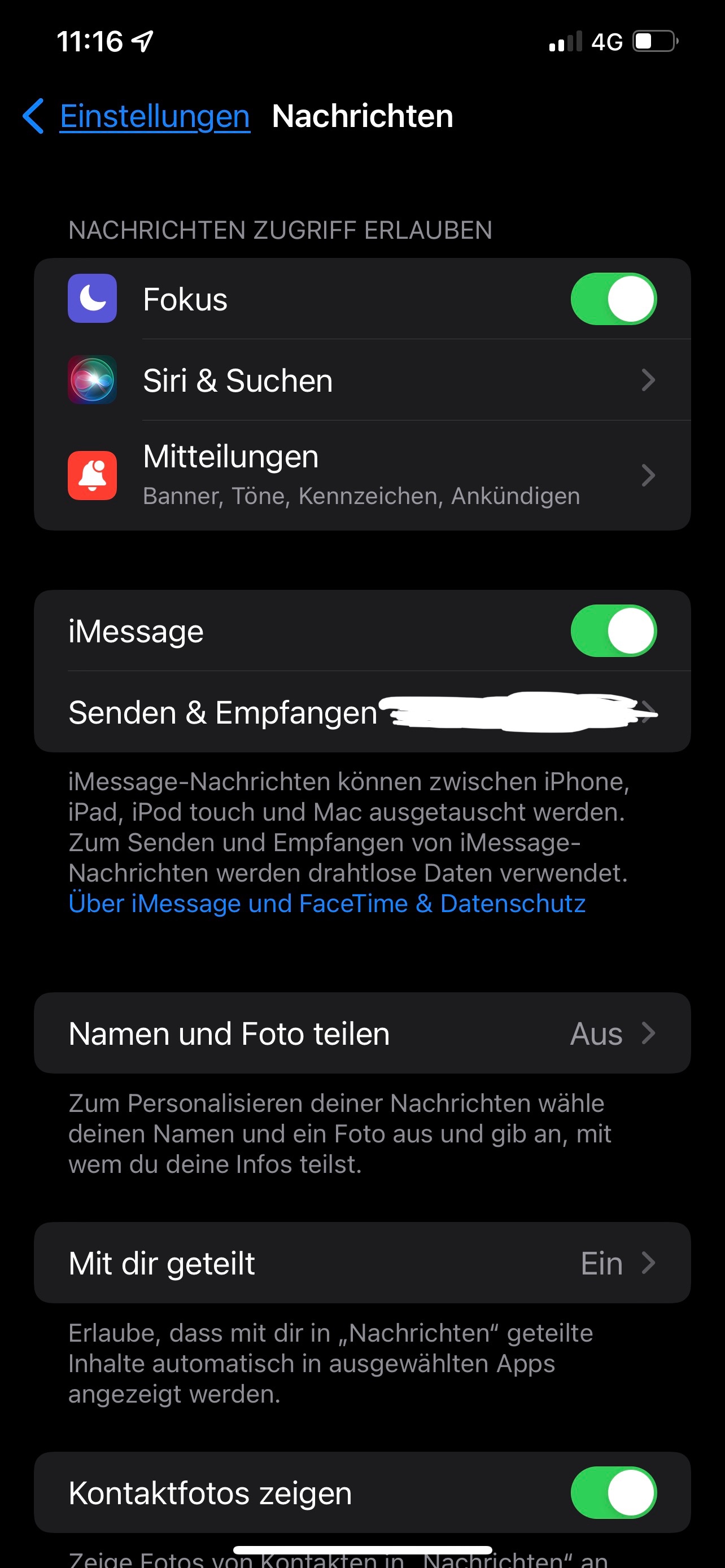This screenshot has width=725, height=1568.
Task: Toggle the Fokus switch off
Action: click(x=613, y=299)
